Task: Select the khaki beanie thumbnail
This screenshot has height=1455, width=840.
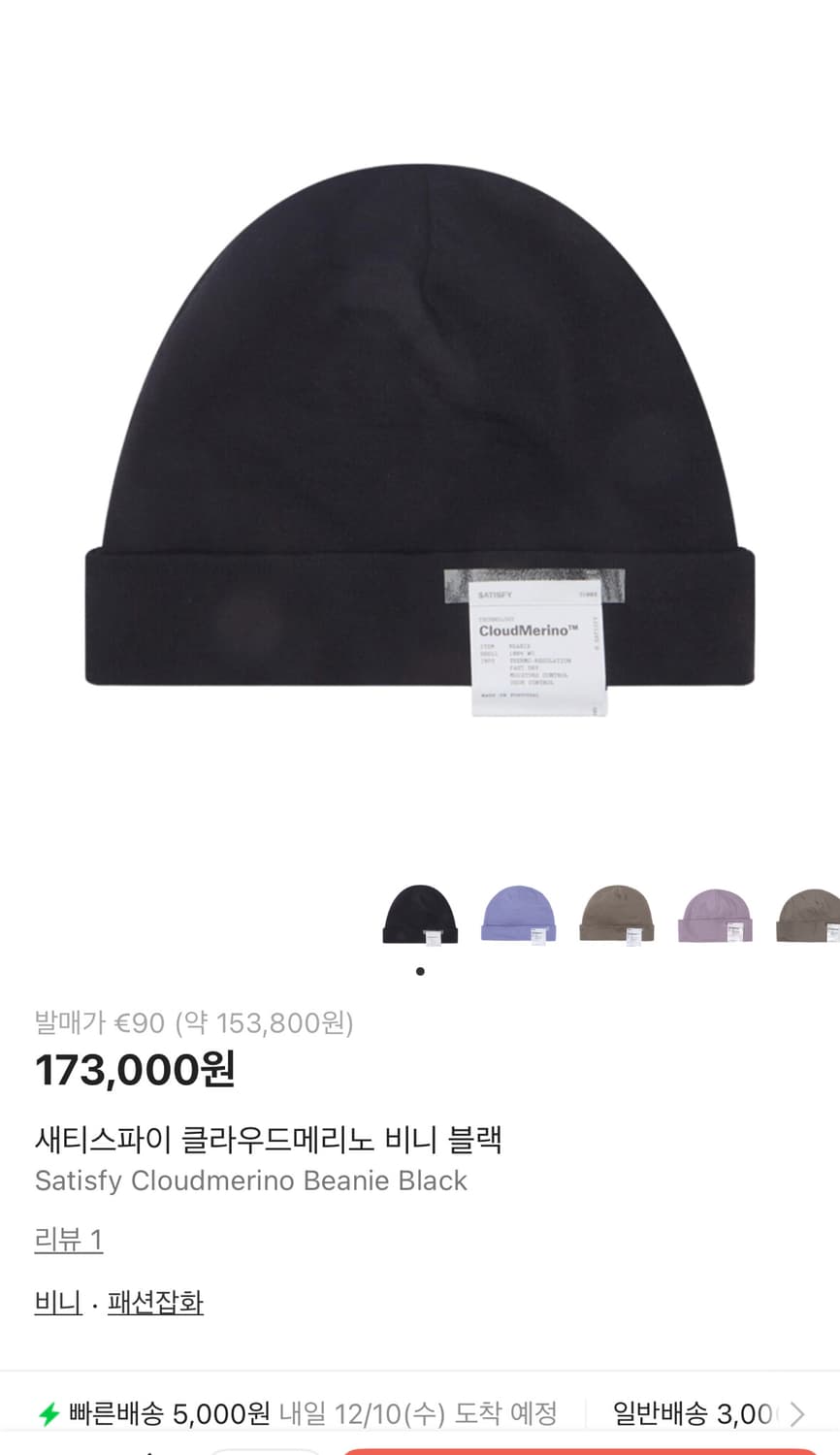Action: pyautogui.click(x=617, y=913)
